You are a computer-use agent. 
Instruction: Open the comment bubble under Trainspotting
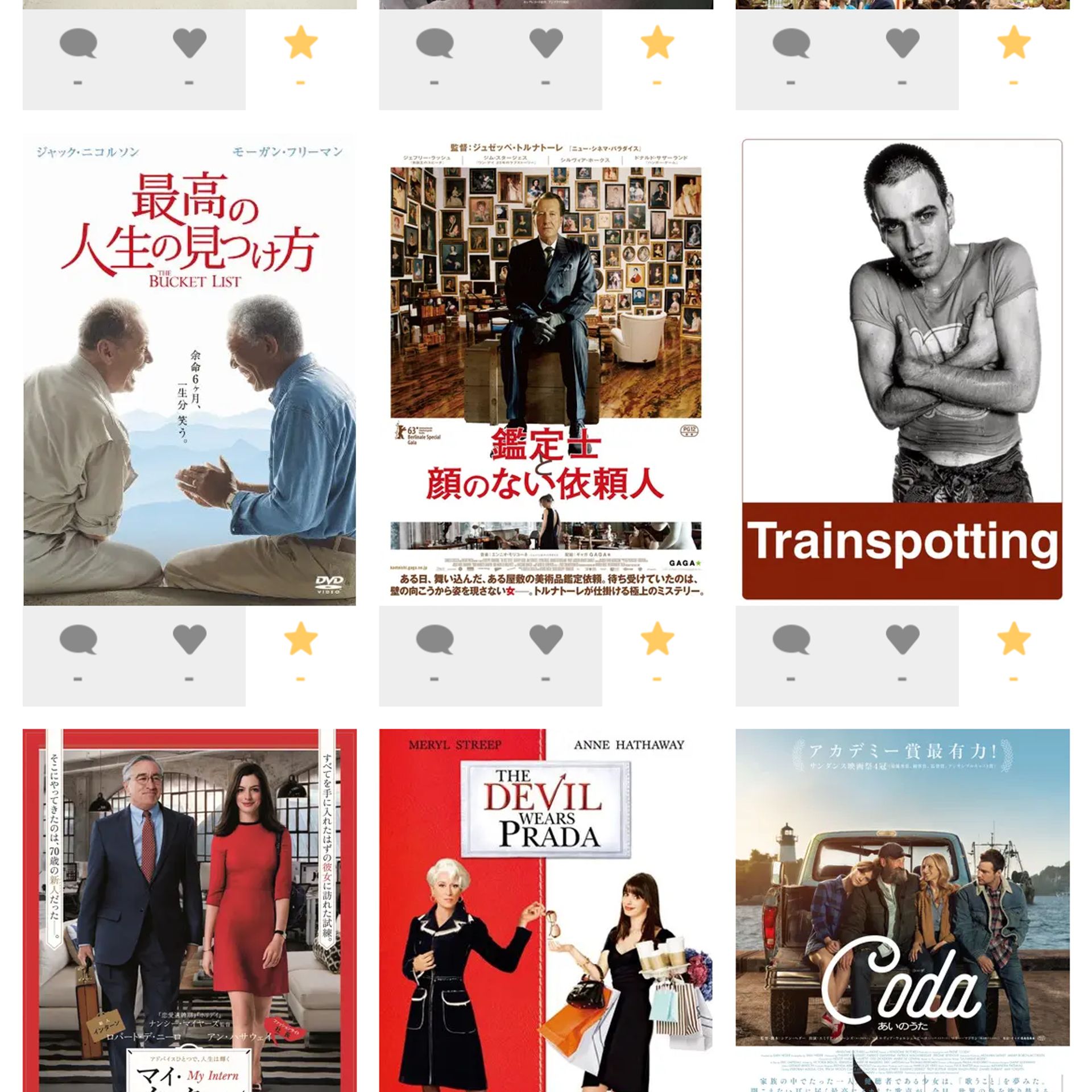coord(791,639)
